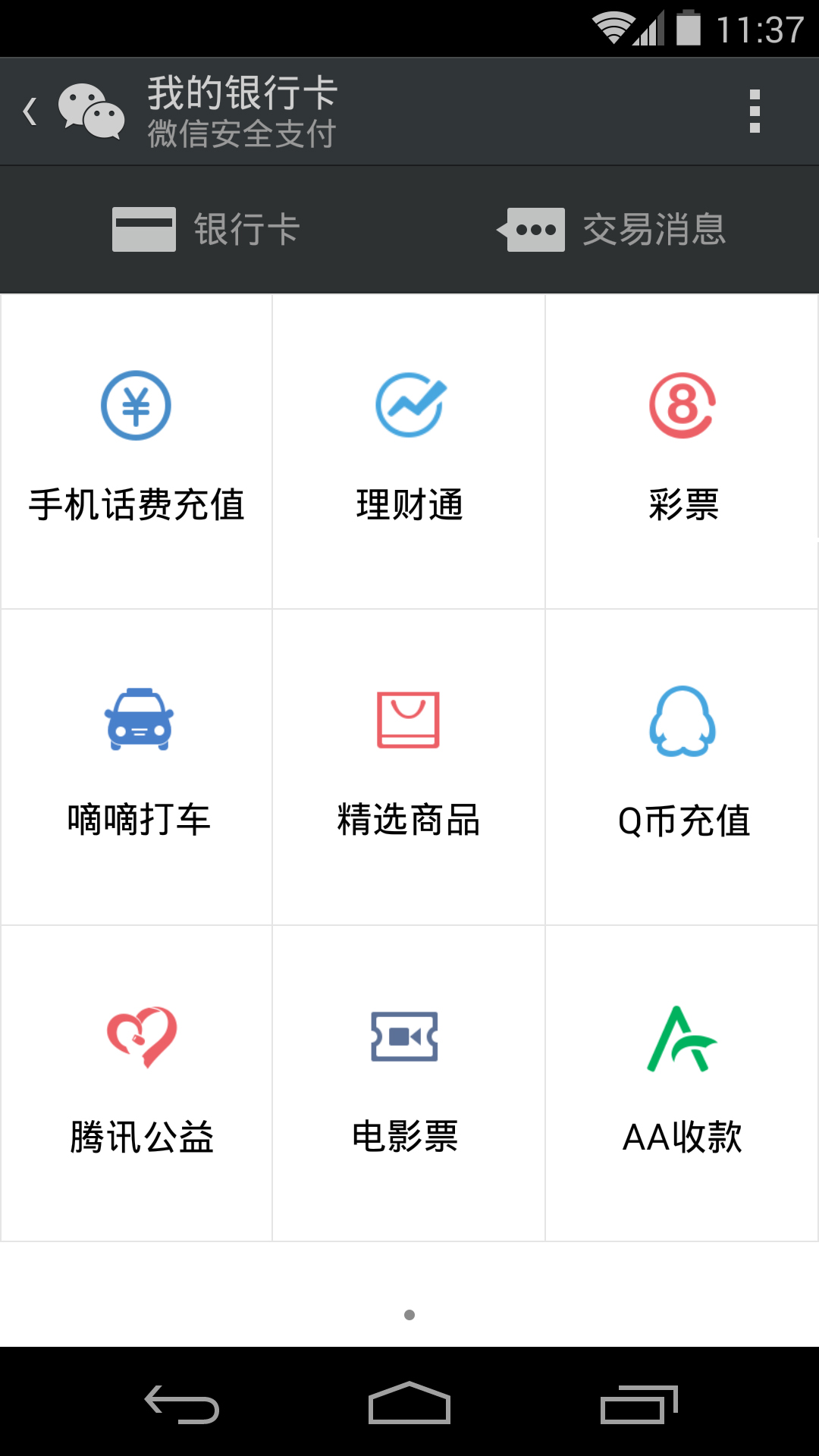Open 手机话费充值 phone top-up
The height and width of the screenshot is (1456, 819).
coord(136,452)
